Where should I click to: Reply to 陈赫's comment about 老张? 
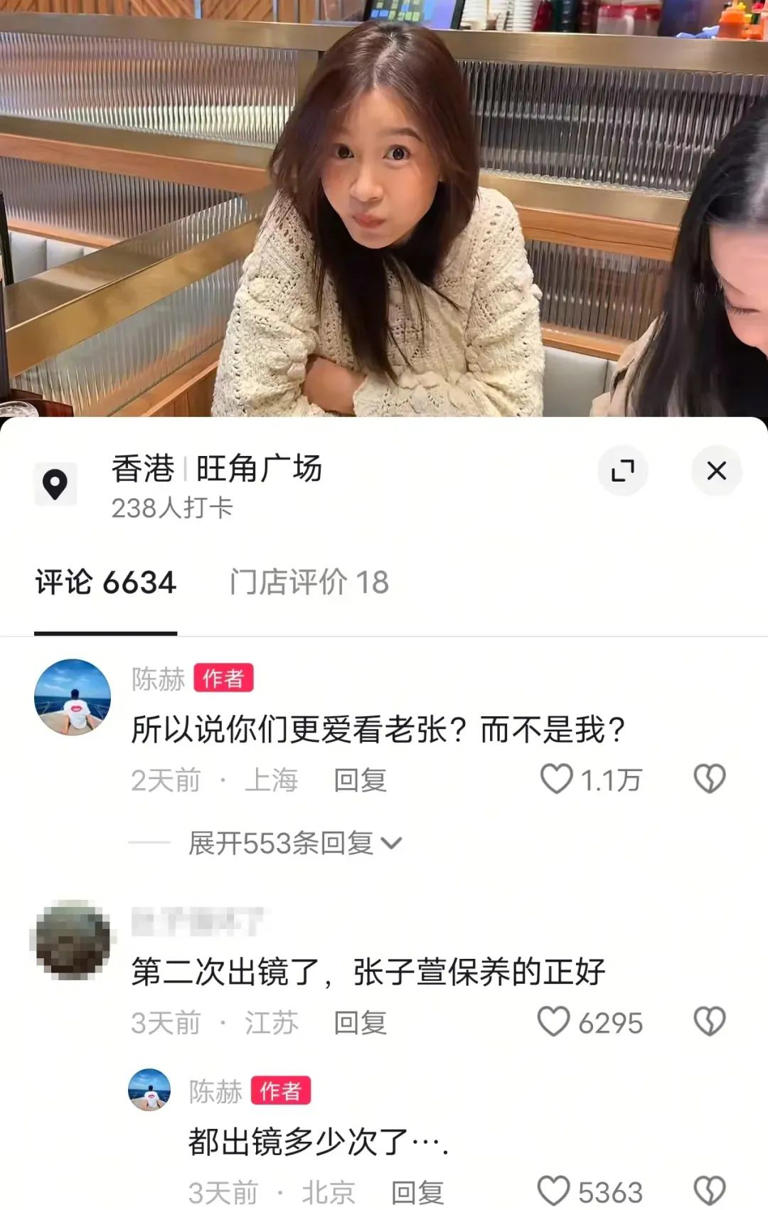click(x=360, y=780)
